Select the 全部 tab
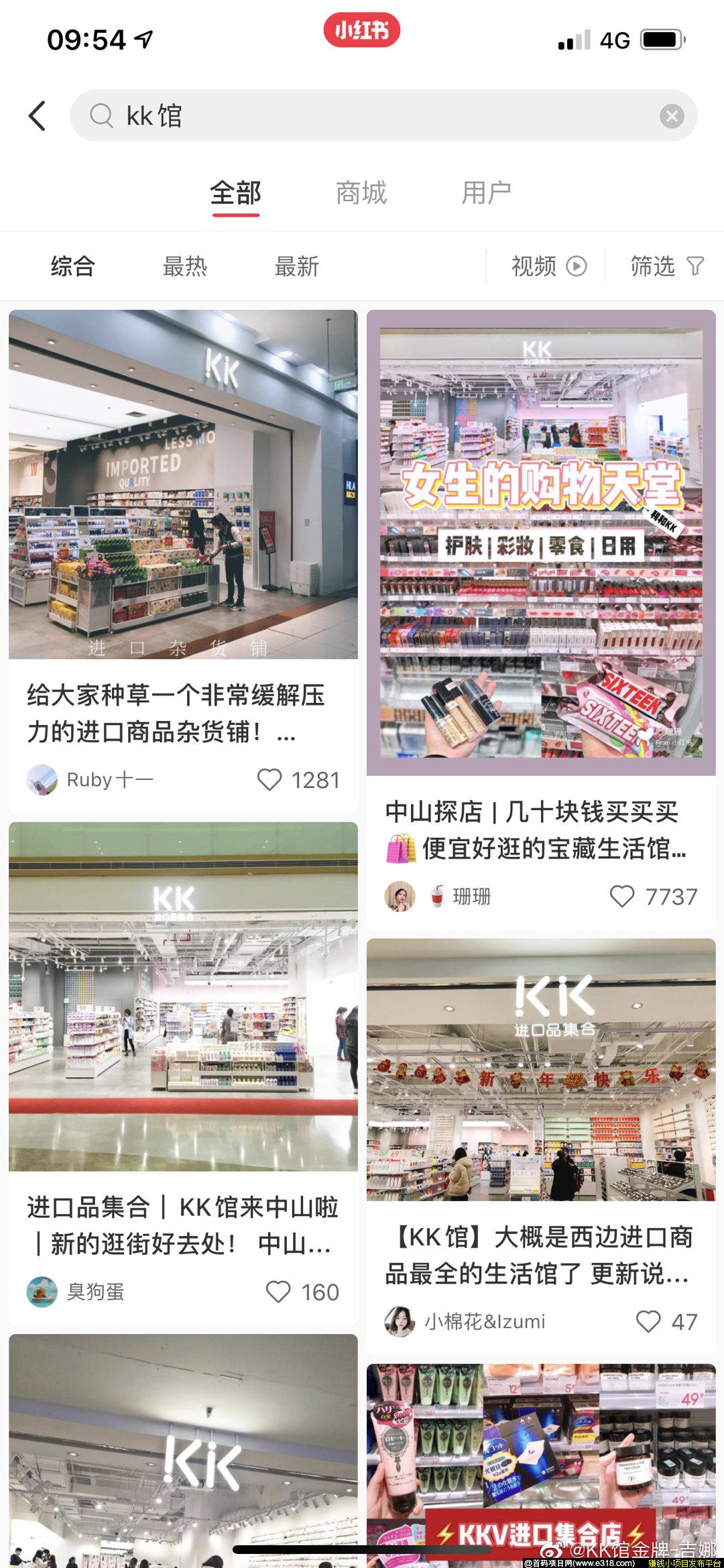The width and height of the screenshot is (724, 1568). pos(235,194)
